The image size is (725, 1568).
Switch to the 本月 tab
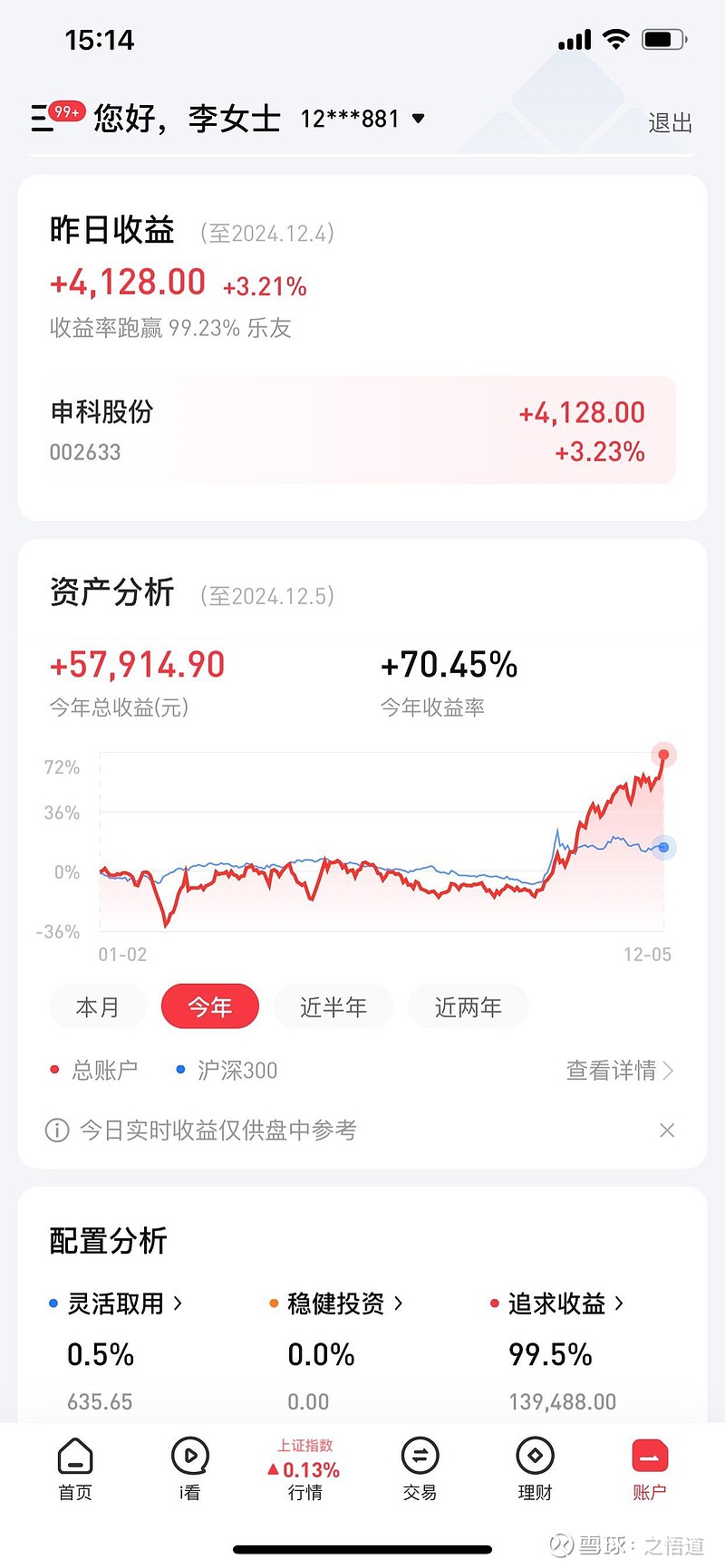click(98, 1006)
